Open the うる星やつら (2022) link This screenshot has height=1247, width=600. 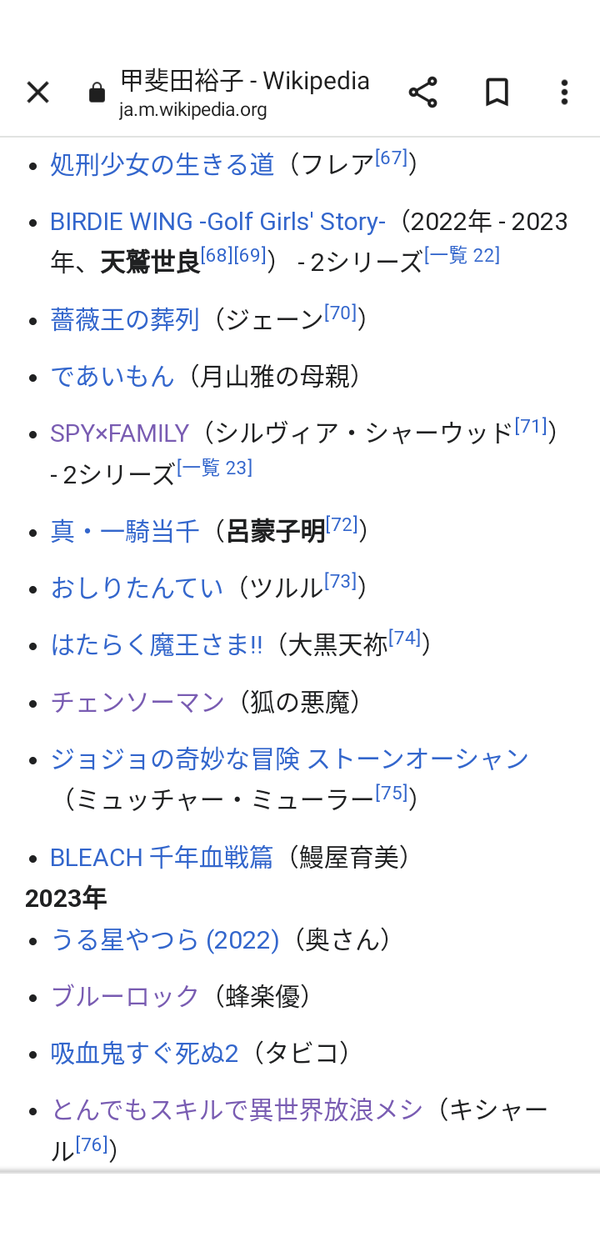pyautogui.click(x=165, y=940)
